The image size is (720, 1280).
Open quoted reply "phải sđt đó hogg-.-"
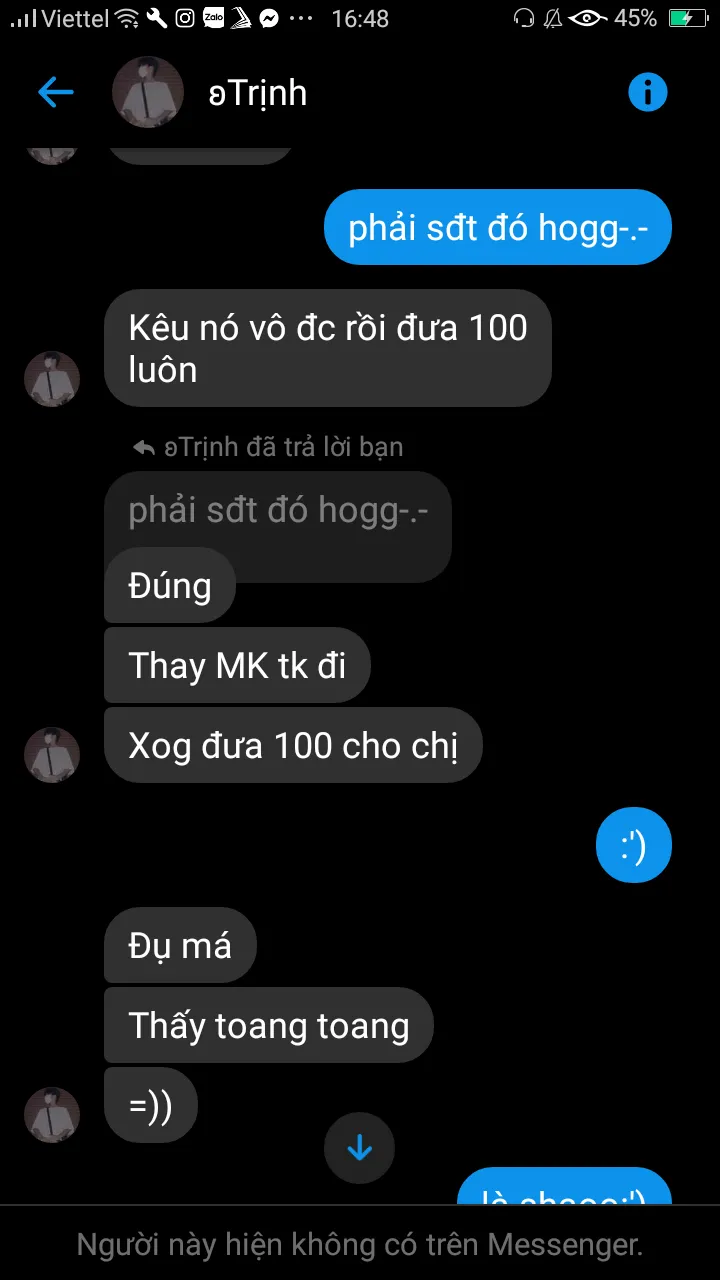pyautogui.click(x=278, y=512)
